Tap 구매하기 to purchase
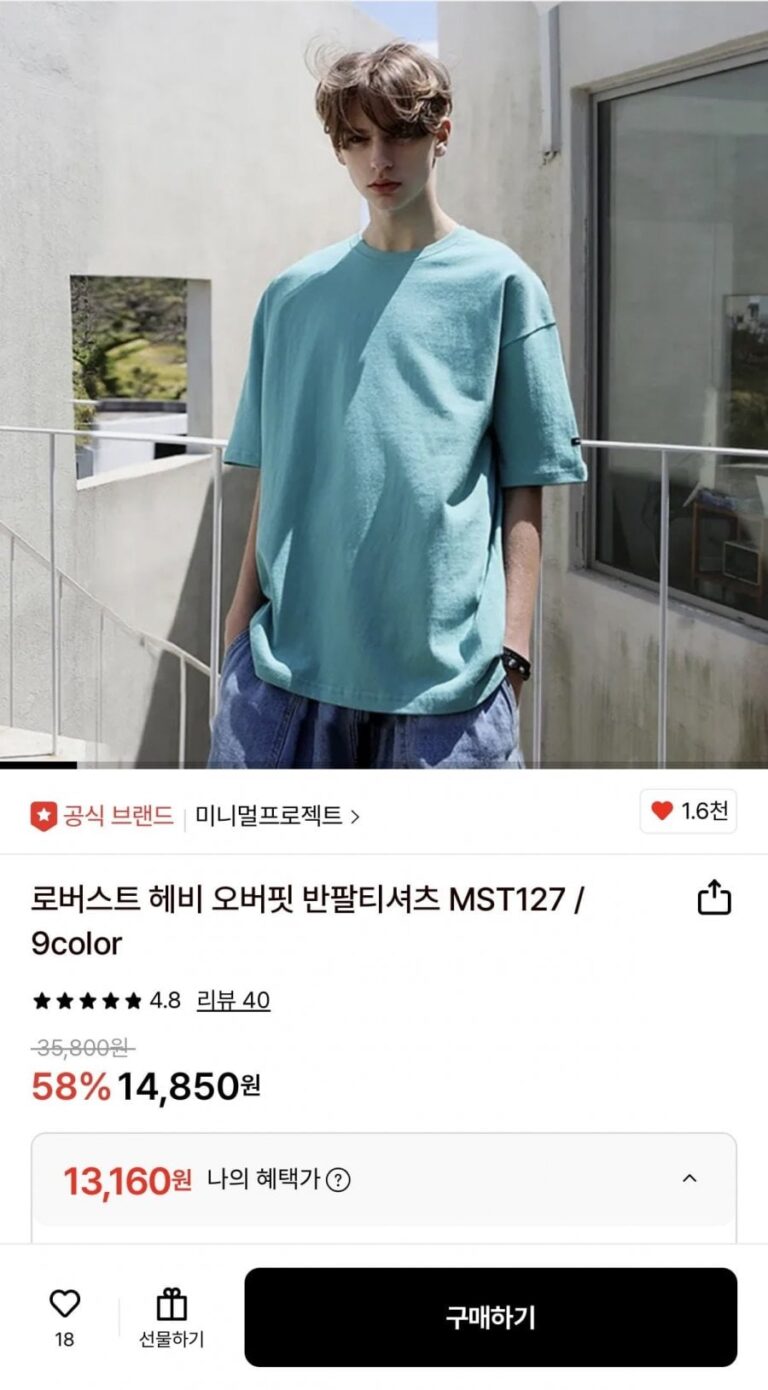The width and height of the screenshot is (768, 1390). (490, 1317)
